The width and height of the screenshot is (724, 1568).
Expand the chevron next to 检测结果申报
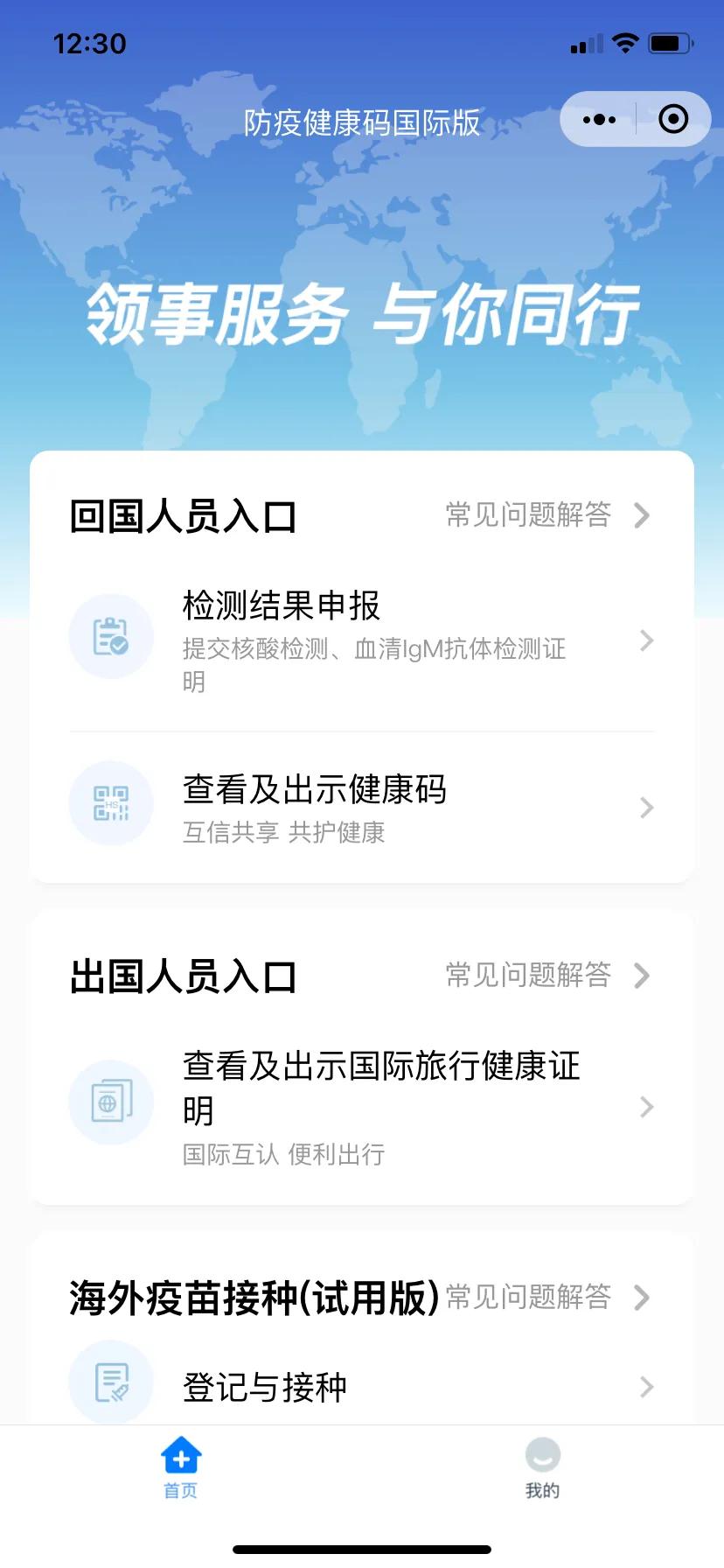[646, 641]
